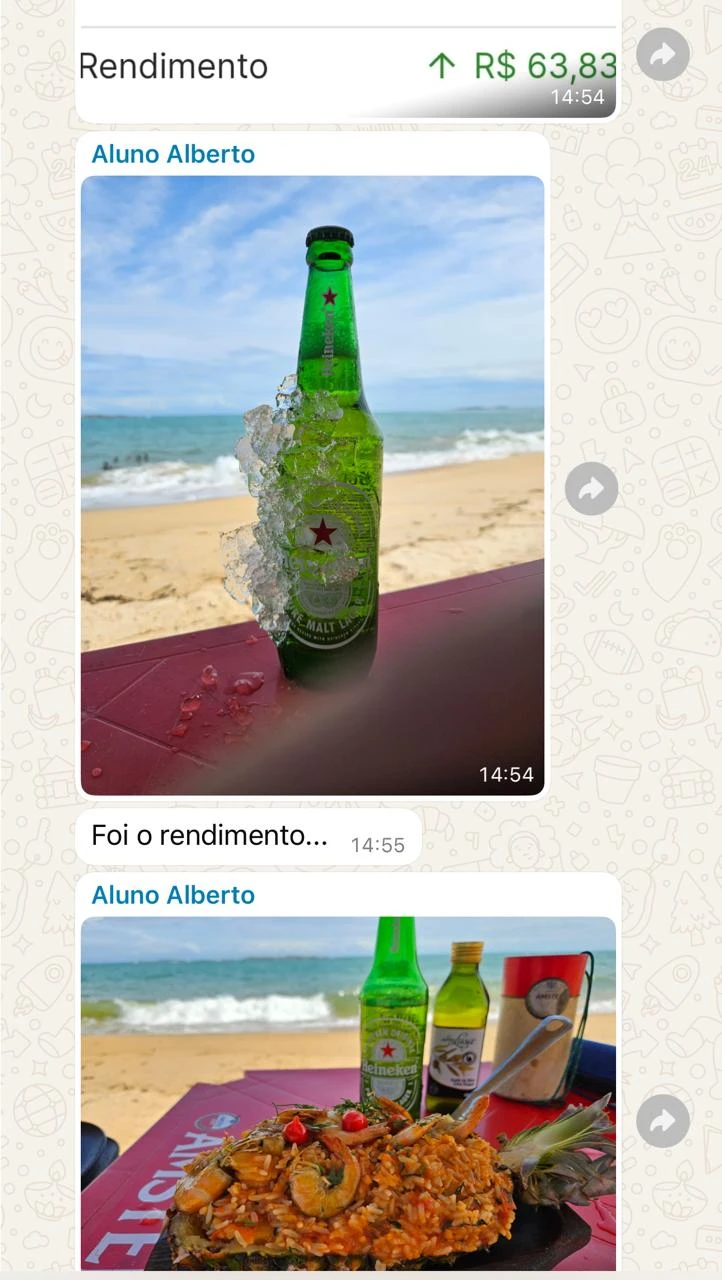Forward the shrimp rice dish photo

pyautogui.click(x=663, y=1121)
